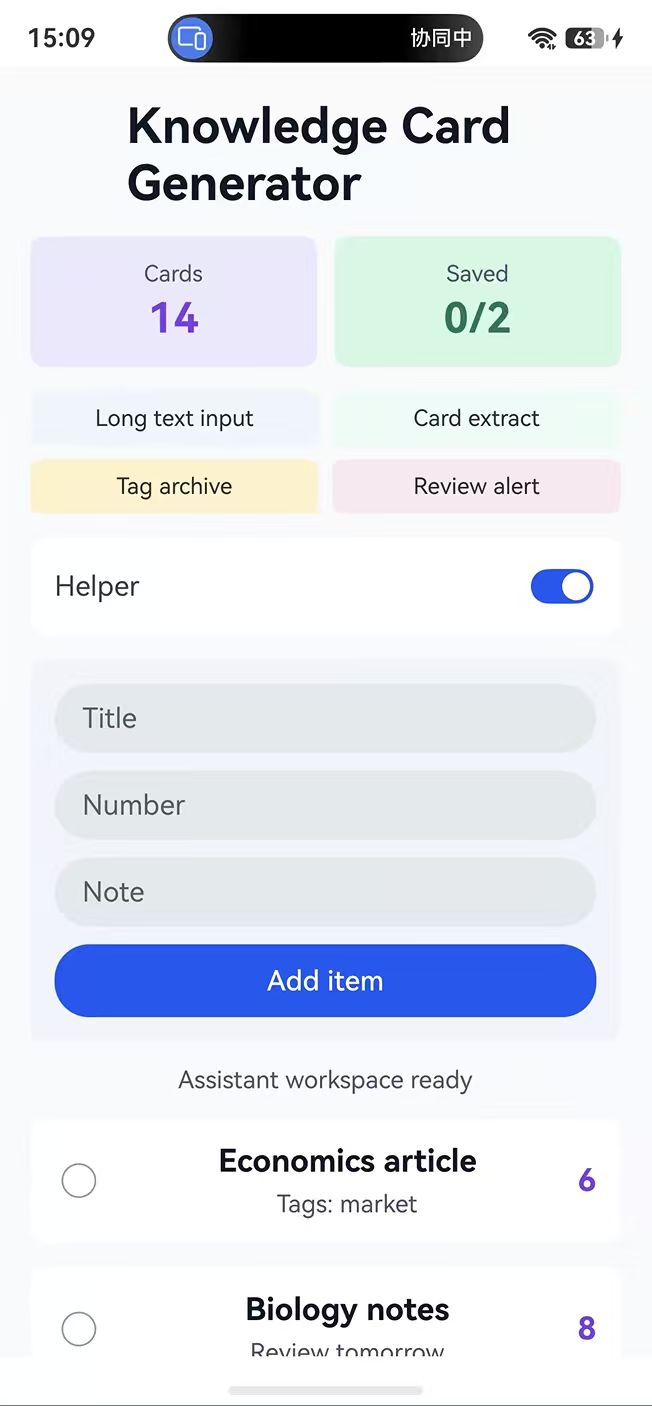
Task: Select the Card extract chip
Action: pyautogui.click(x=477, y=418)
